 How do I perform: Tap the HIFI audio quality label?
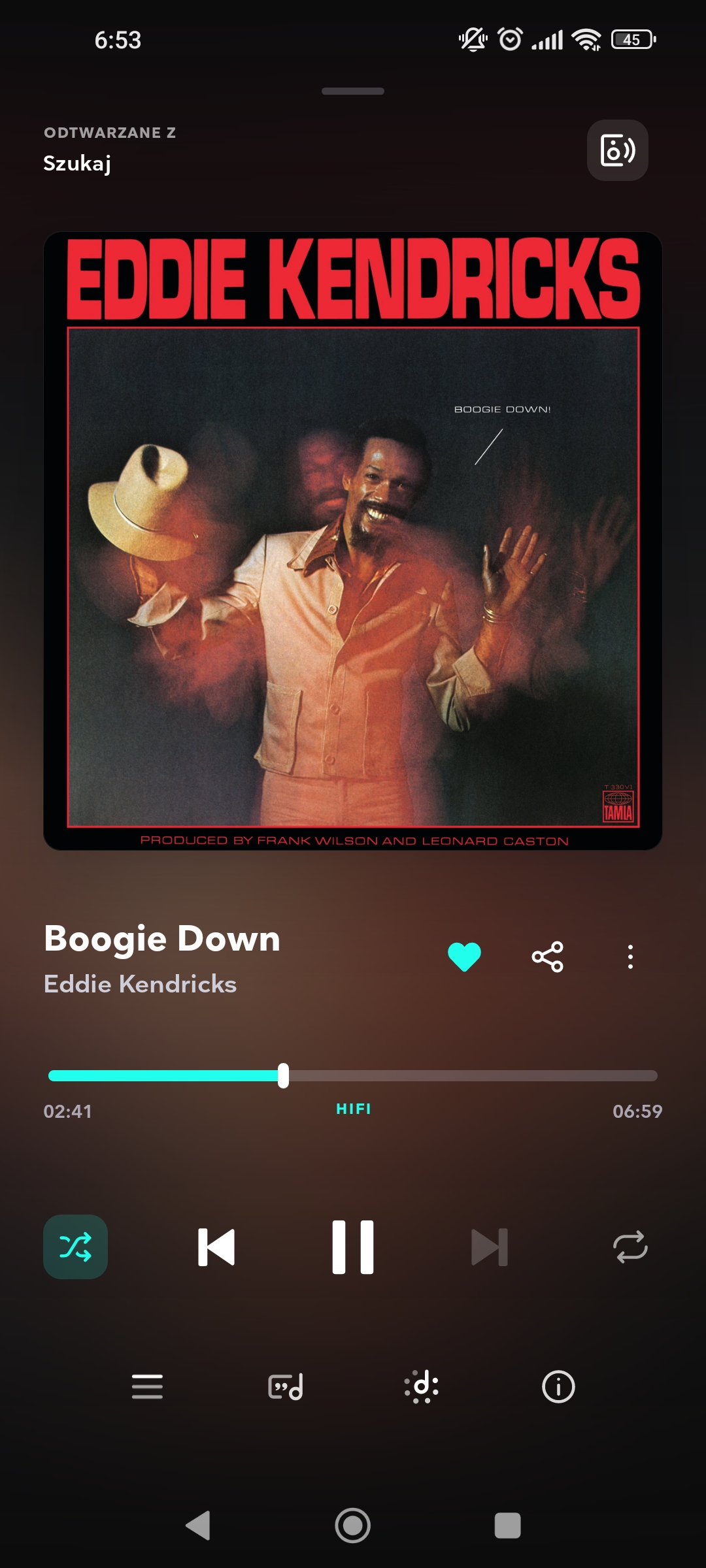354,1109
